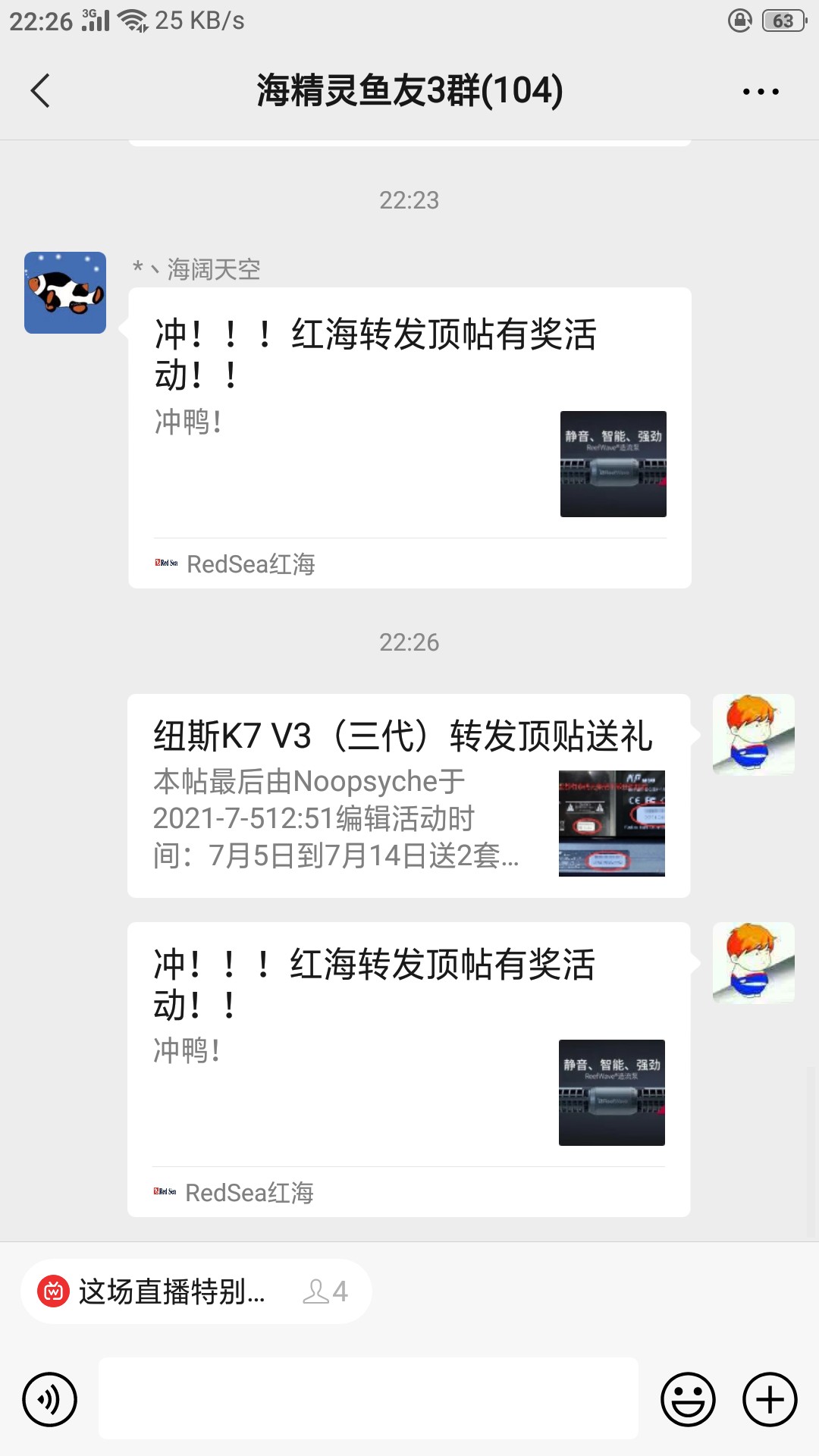
Task: Open the emoji sticker panel
Action: tap(688, 1399)
